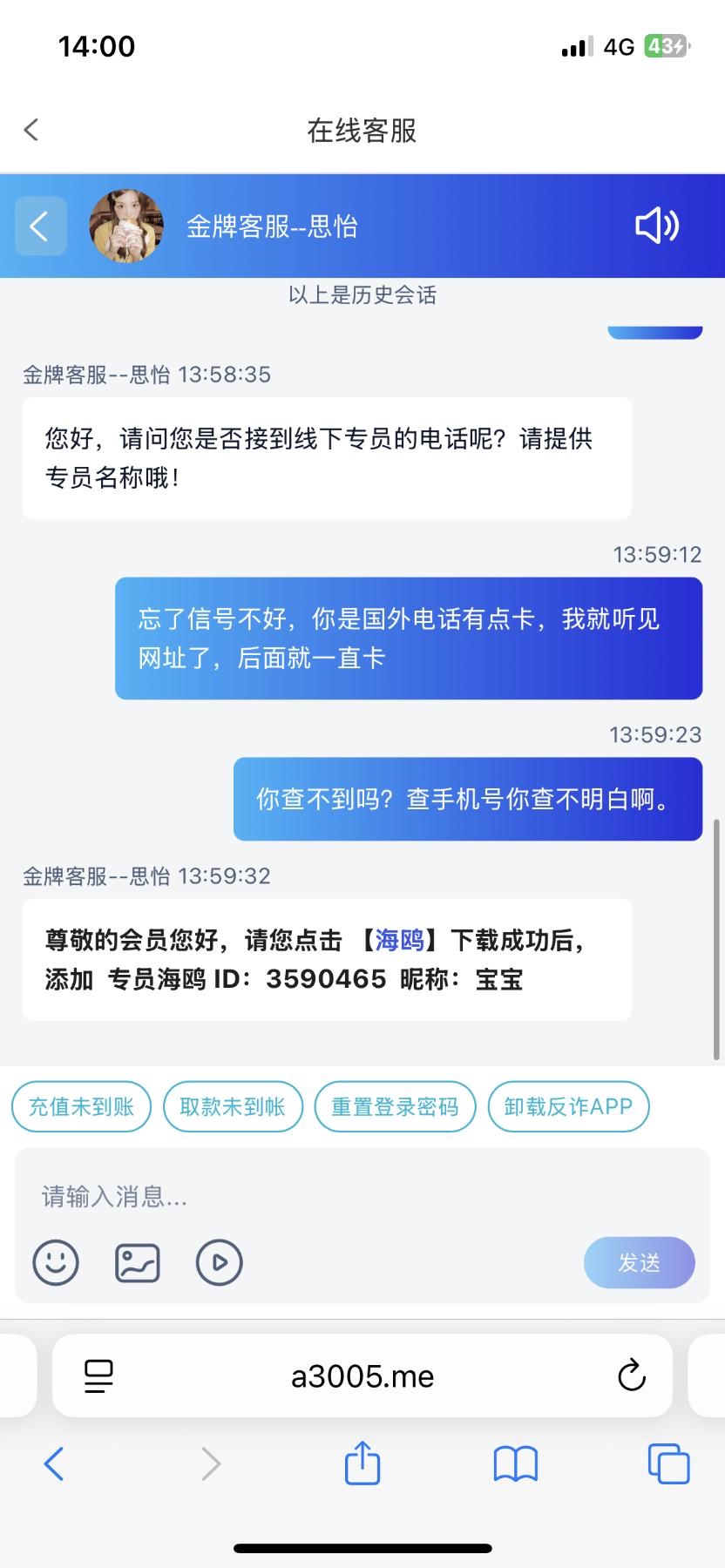Tap the back arrow in the blue chat banner
725x1568 pixels.
coord(40,226)
